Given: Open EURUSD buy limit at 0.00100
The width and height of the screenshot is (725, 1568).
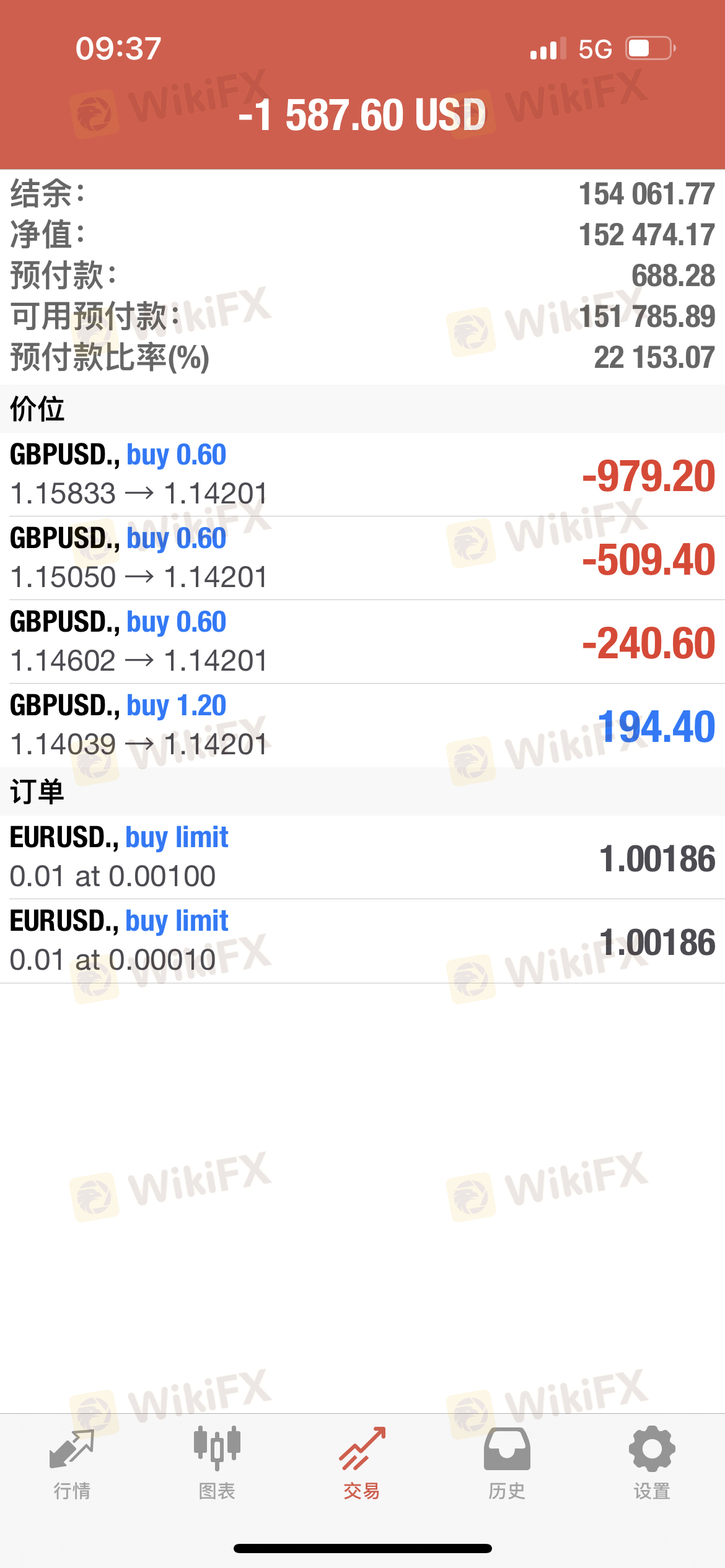Looking at the screenshot, I should pos(362,857).
